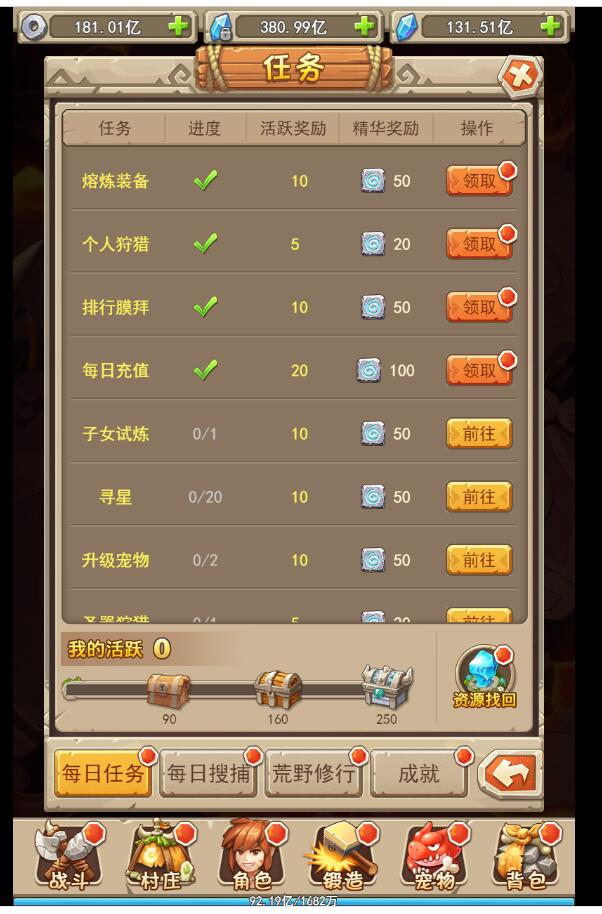Open 资源找回 crystal button

point(485,677)
